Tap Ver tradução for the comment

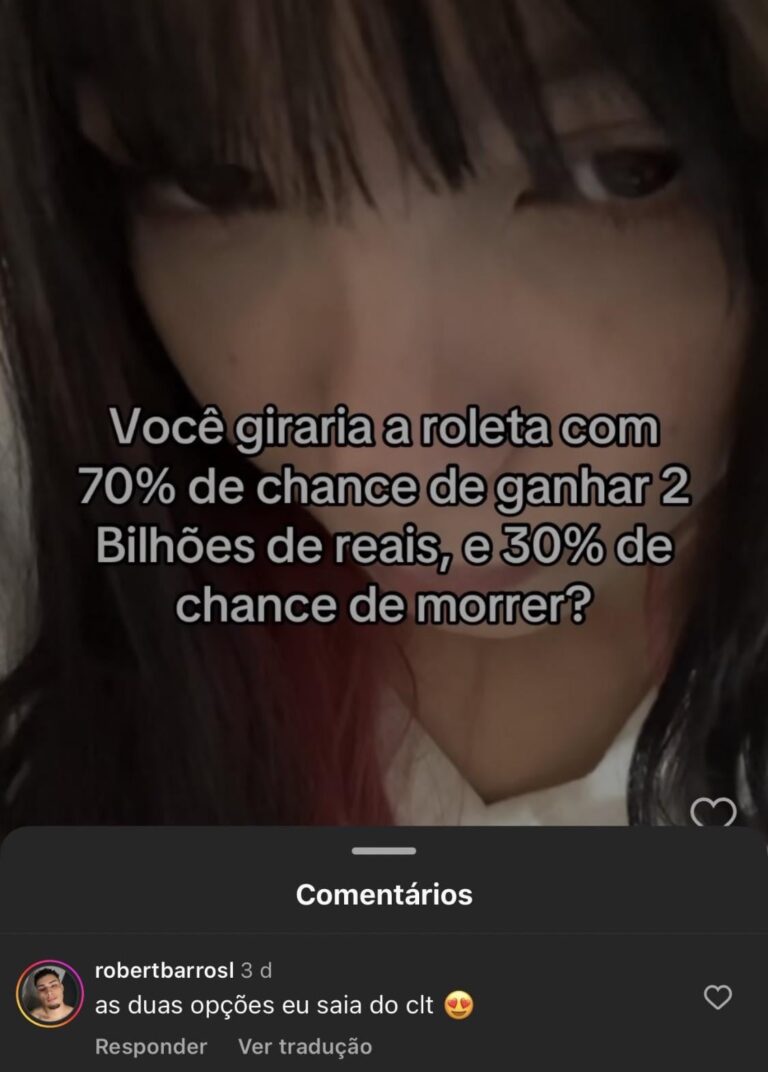[305, 1046]
